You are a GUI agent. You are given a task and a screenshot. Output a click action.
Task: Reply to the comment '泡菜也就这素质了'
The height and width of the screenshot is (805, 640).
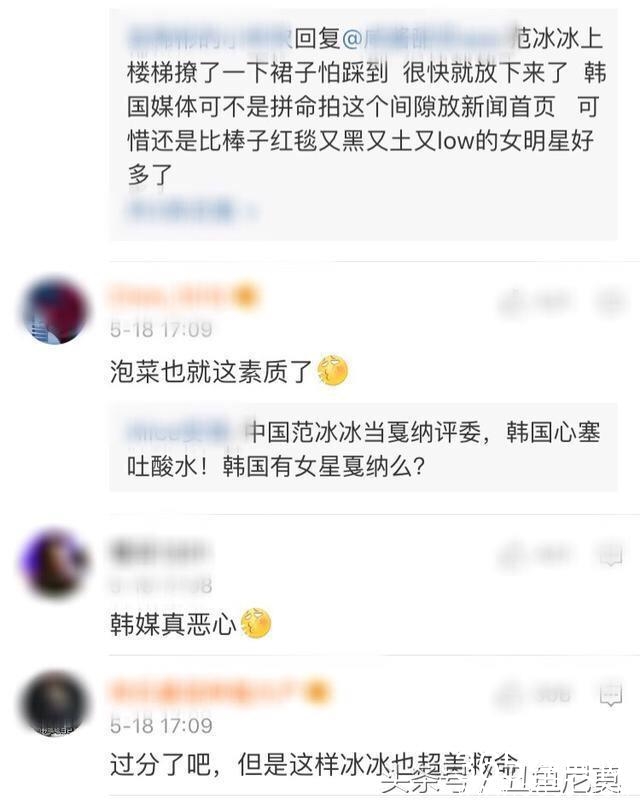609,299
